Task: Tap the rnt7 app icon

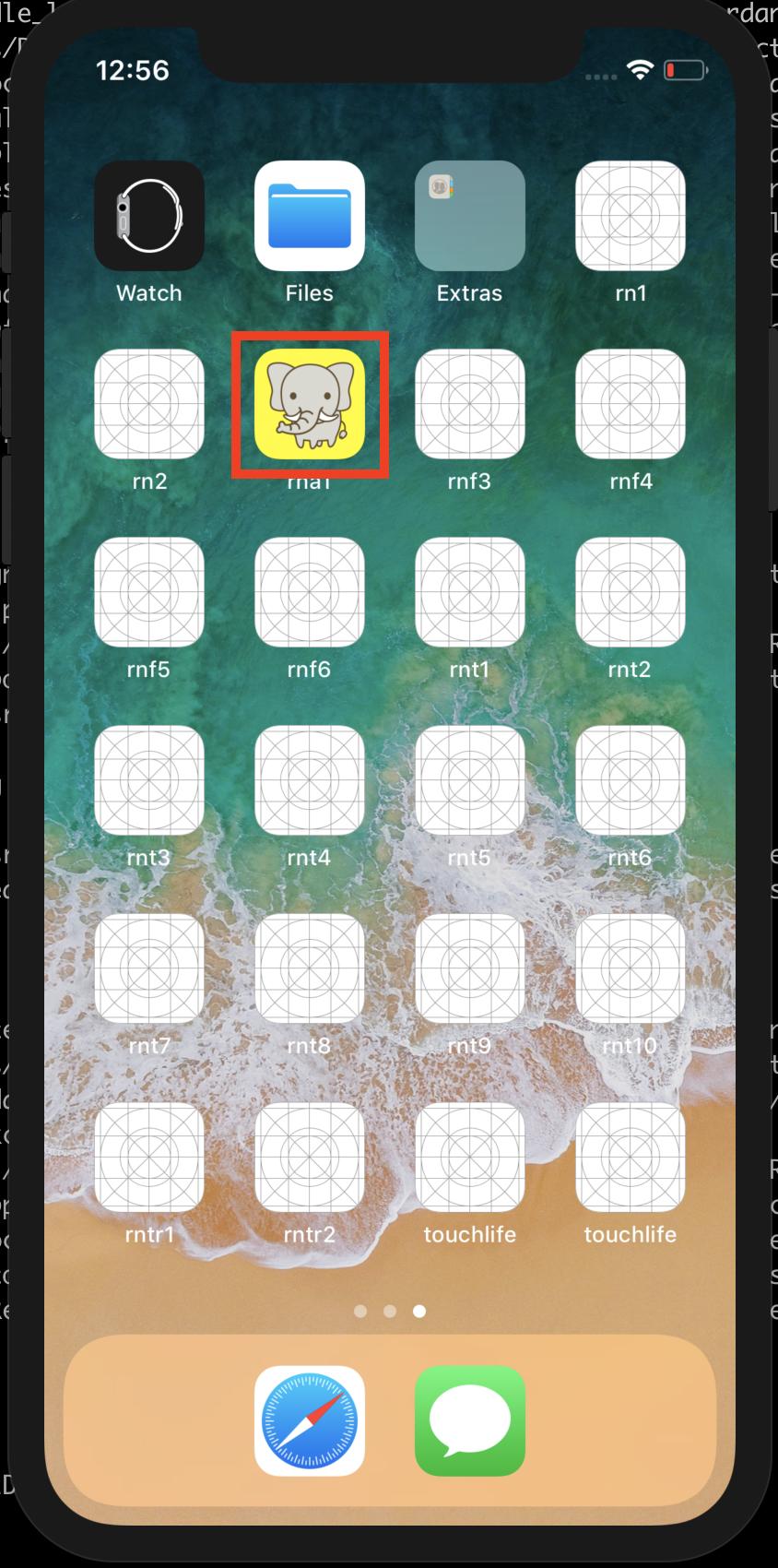Action: (149, 969)
